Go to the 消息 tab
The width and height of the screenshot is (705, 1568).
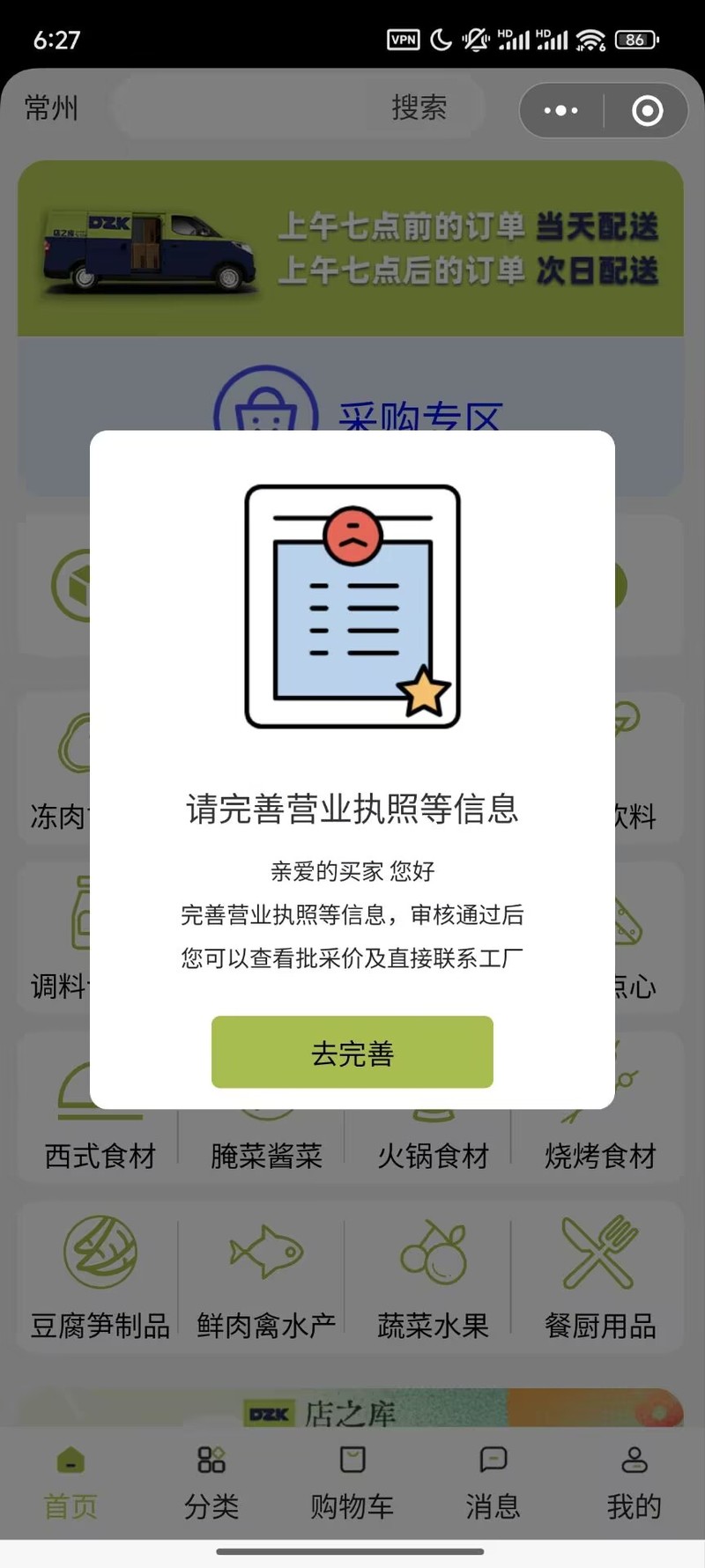(493, 1483)
